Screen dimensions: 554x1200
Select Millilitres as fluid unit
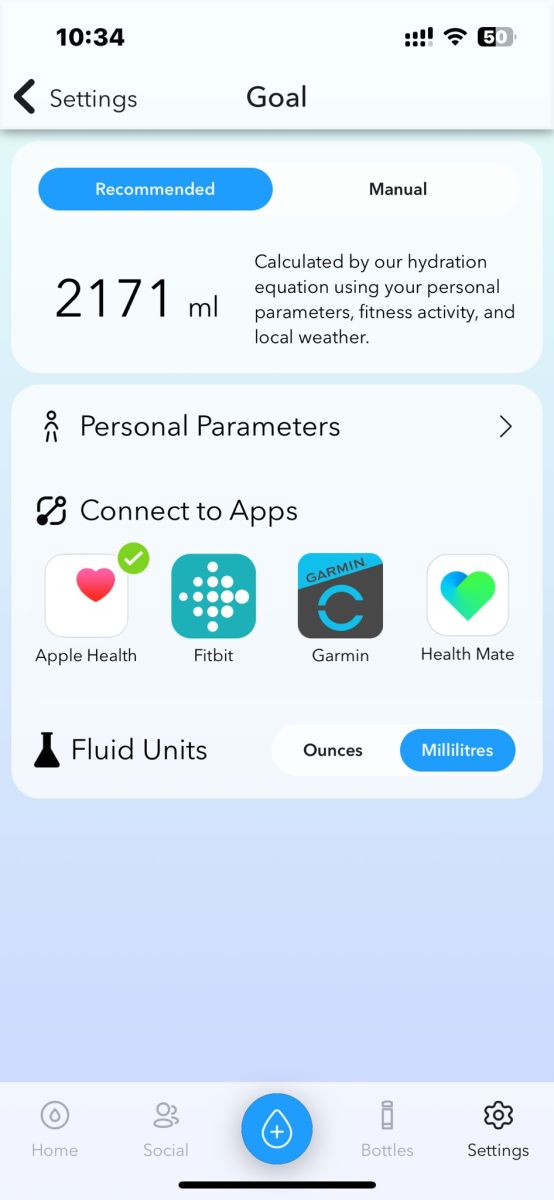(x=457, y=750)
